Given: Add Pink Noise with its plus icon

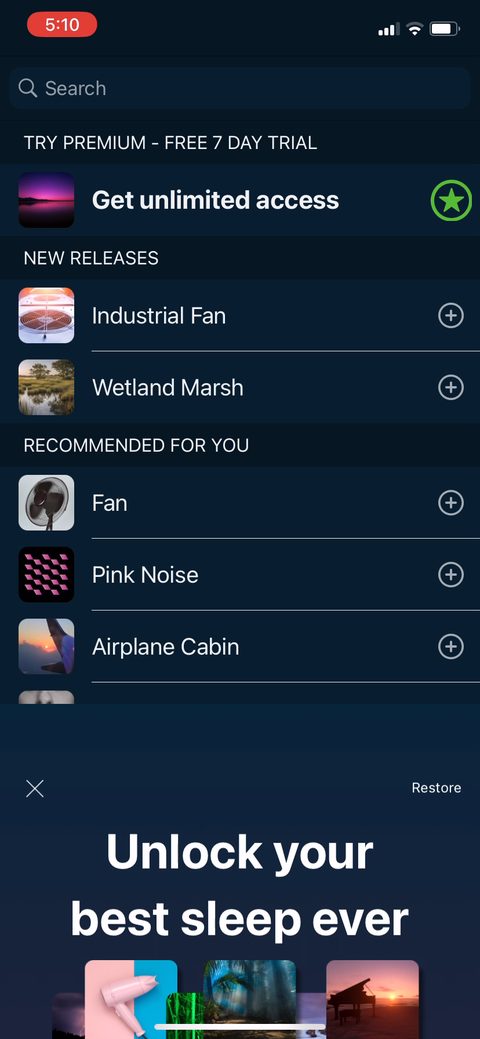Looking at the screenshot, I should pyautogui.click(x=451, y=575).
